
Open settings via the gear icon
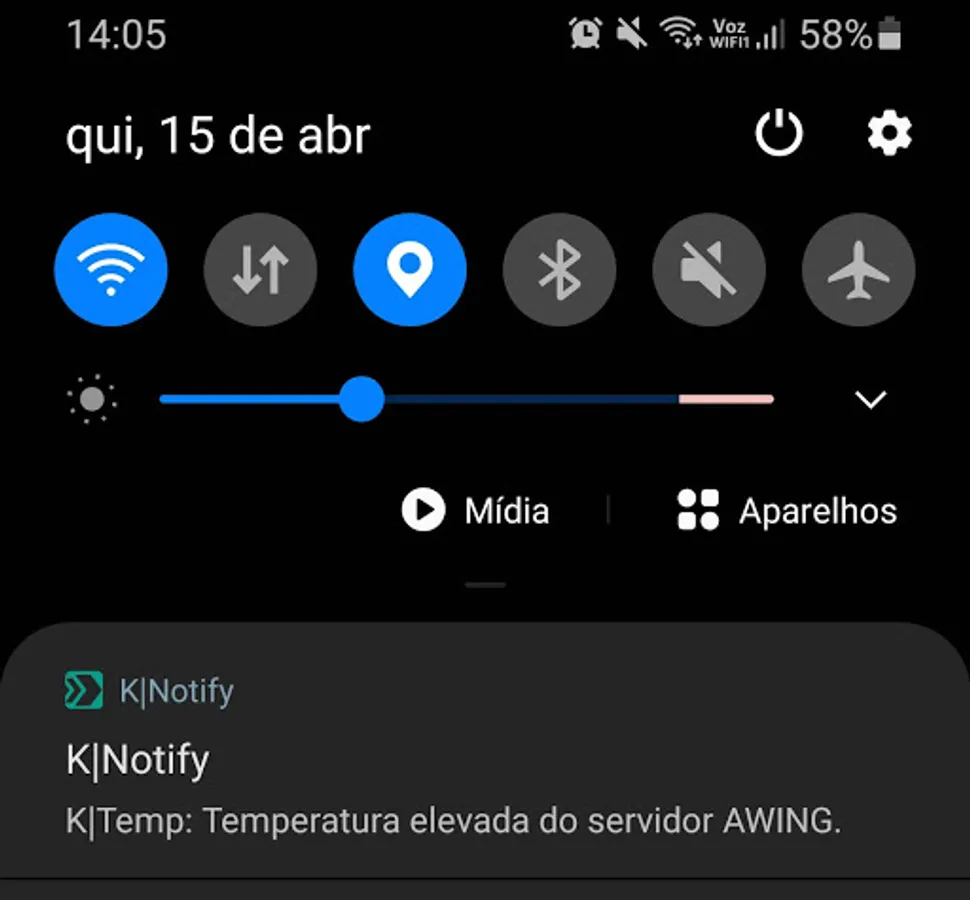coord(889,133)
